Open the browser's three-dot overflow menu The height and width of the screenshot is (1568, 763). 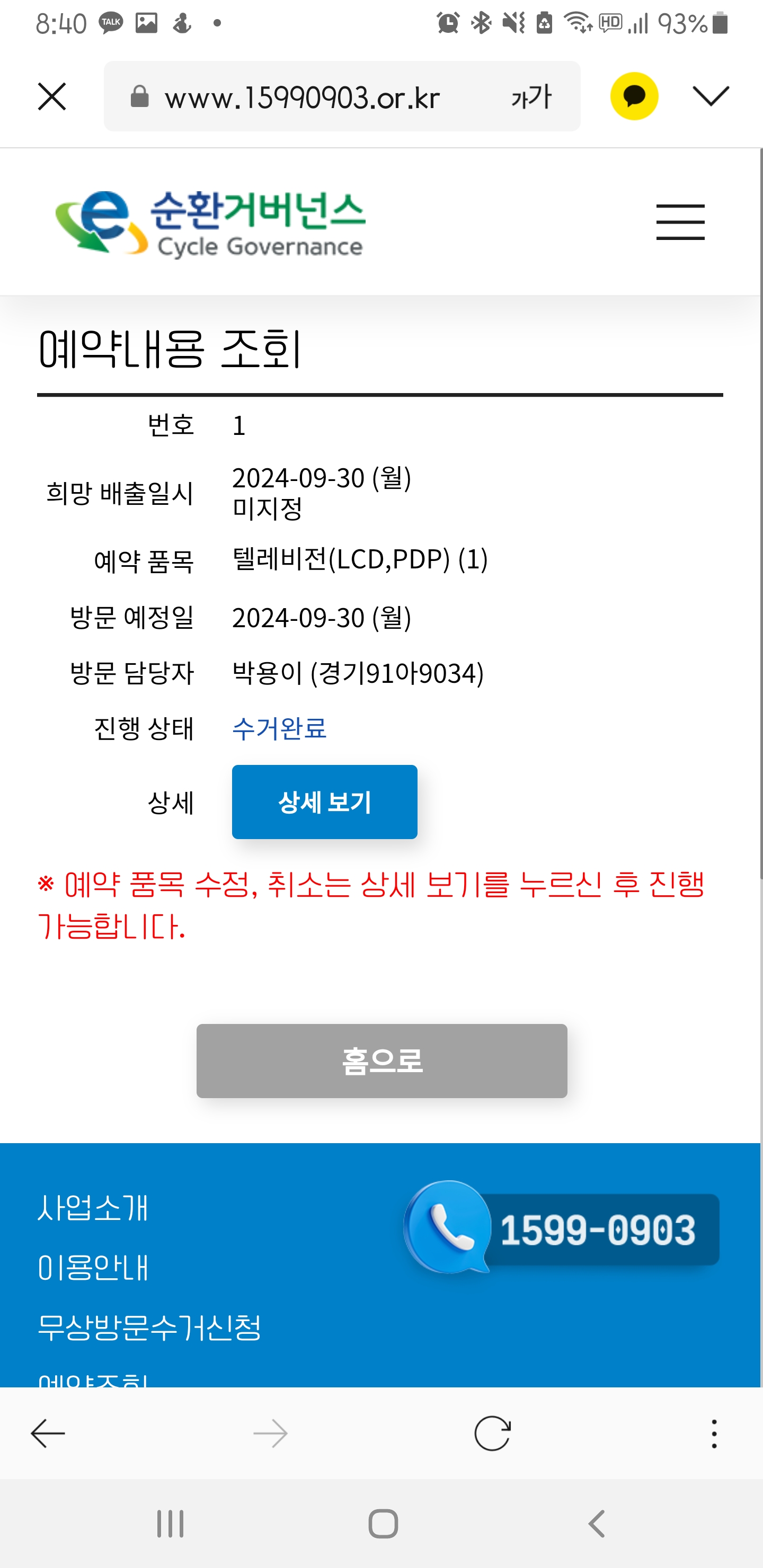pyautogui.click(x=714, y=1433)
